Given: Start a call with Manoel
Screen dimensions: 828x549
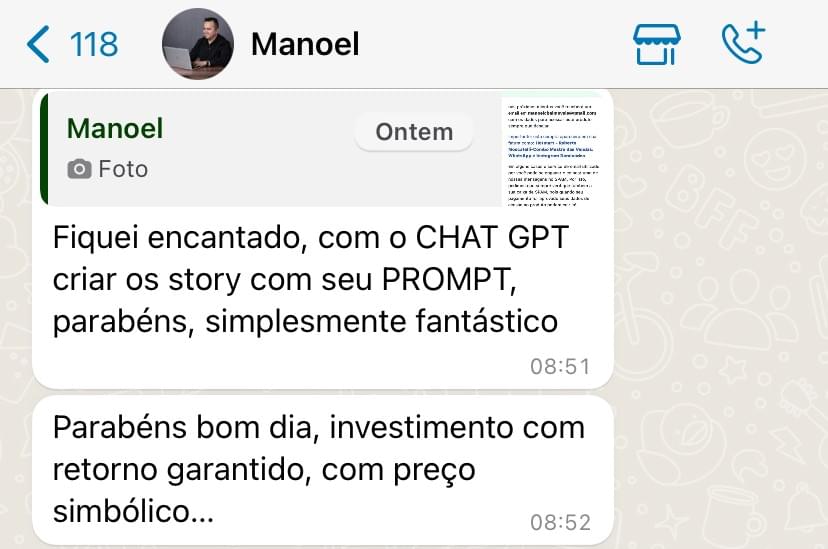Looking at the screenshot, I should point(742,45).
